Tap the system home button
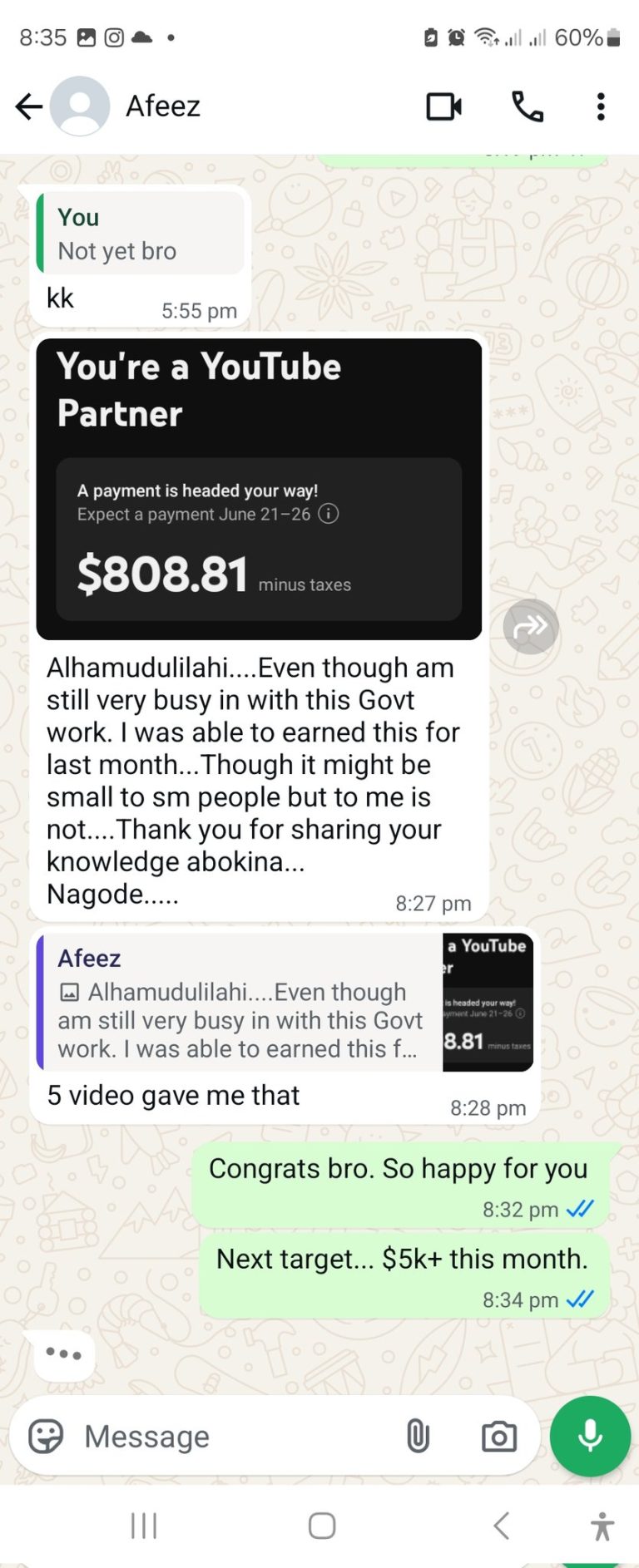The height and width of the screenshot is (1568, 639). [x=322, y=1526]
